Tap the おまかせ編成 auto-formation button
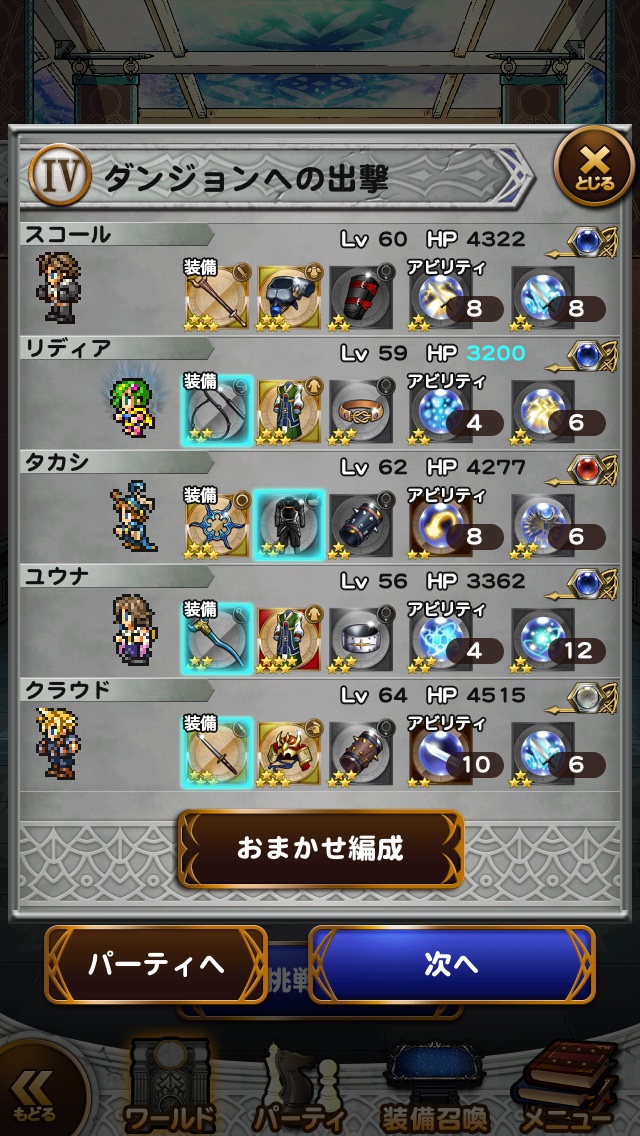Screen dimensions: 640x1136 click(320, 849)
